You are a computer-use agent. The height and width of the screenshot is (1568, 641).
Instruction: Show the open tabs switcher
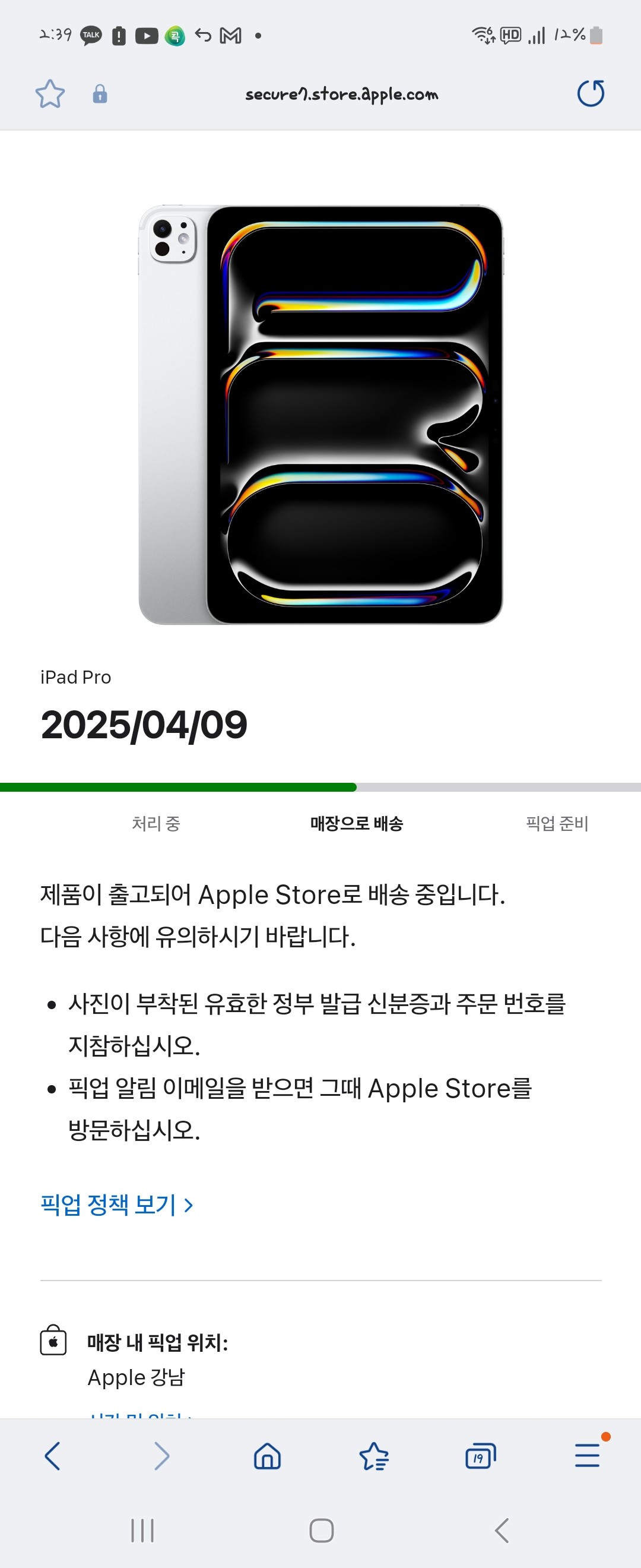click(x=480, y=1456)
